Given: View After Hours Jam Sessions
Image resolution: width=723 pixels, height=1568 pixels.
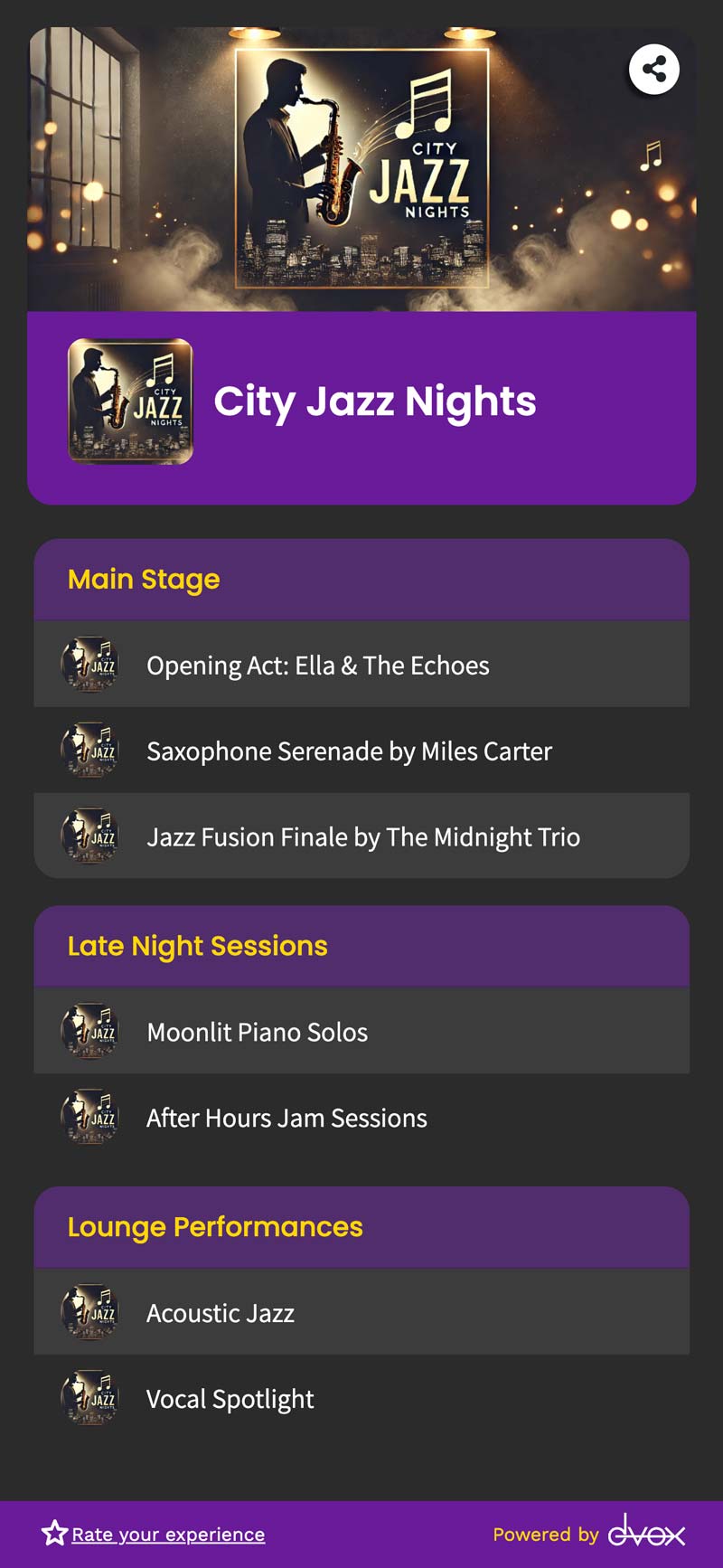Looking at the screenshot, I should tap(286, 1118).
